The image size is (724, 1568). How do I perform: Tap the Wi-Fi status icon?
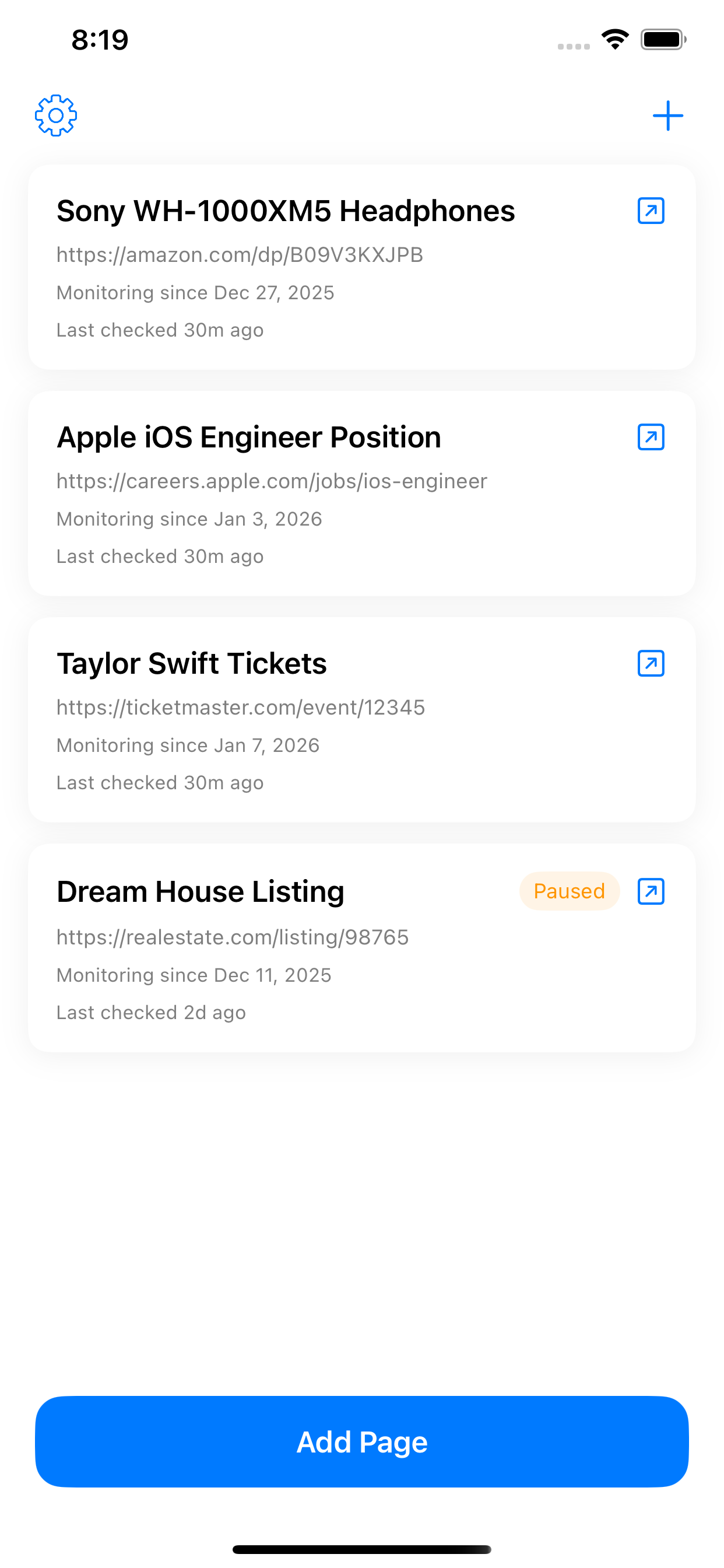click(614, 39)
